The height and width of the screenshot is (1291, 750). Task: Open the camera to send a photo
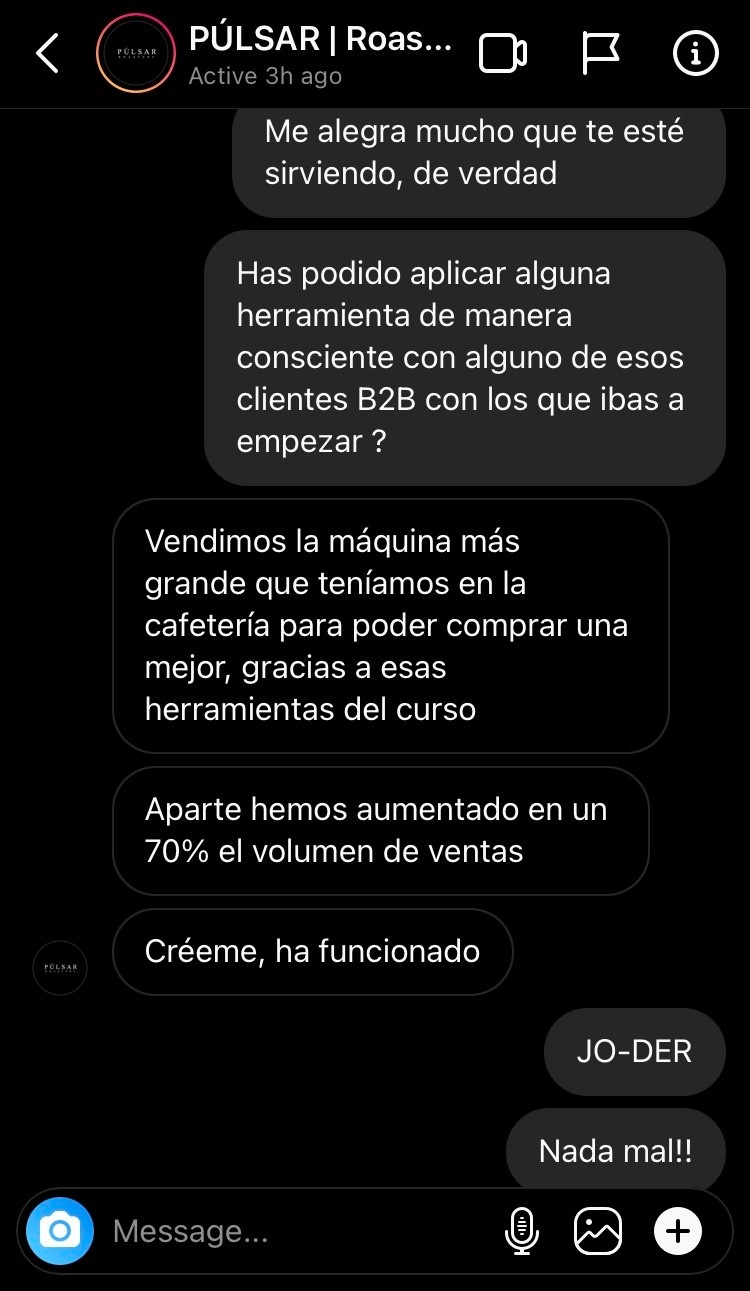(x=60, y=1231)
